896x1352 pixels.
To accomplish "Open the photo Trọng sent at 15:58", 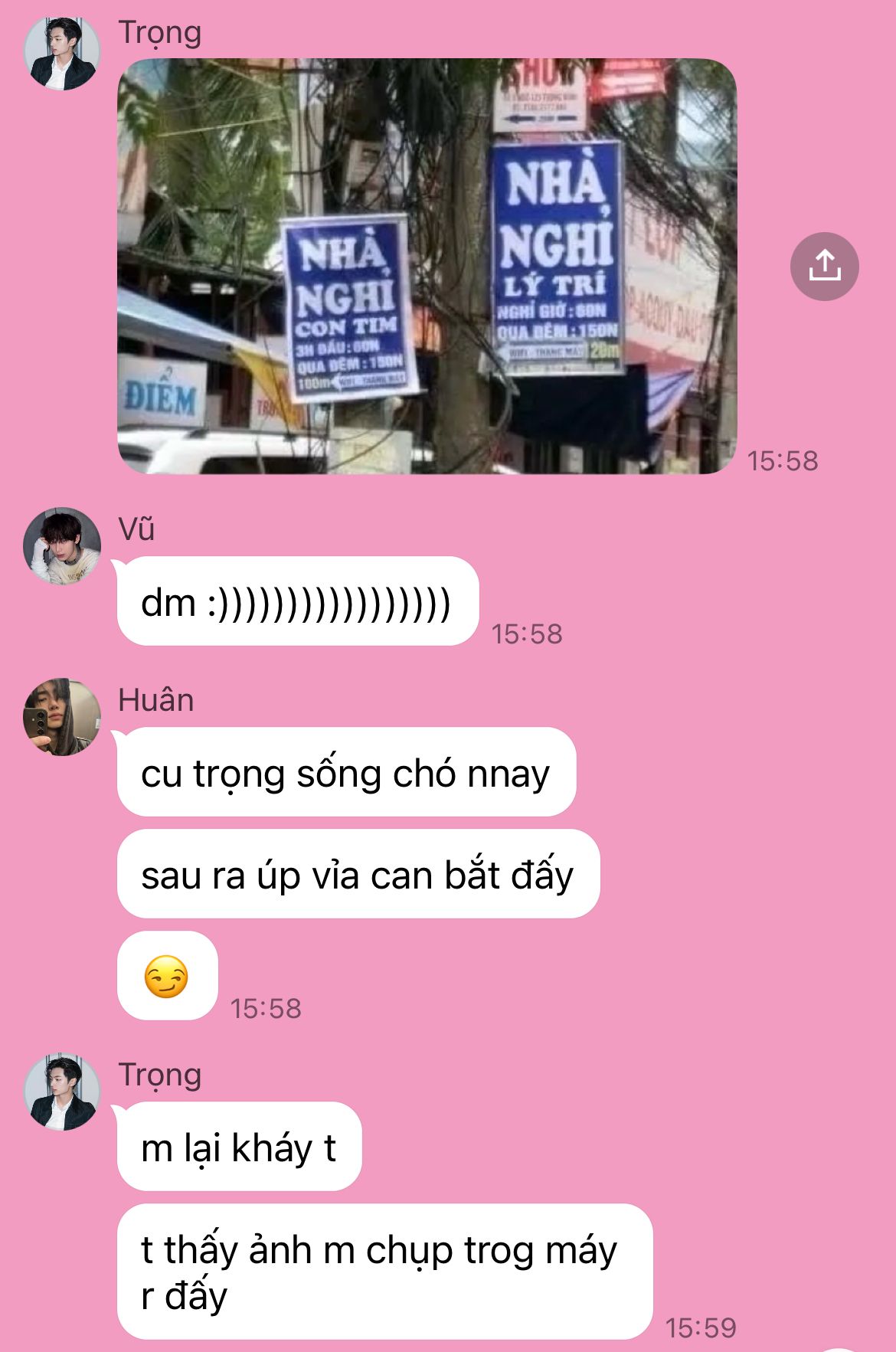I will point(427,266).
